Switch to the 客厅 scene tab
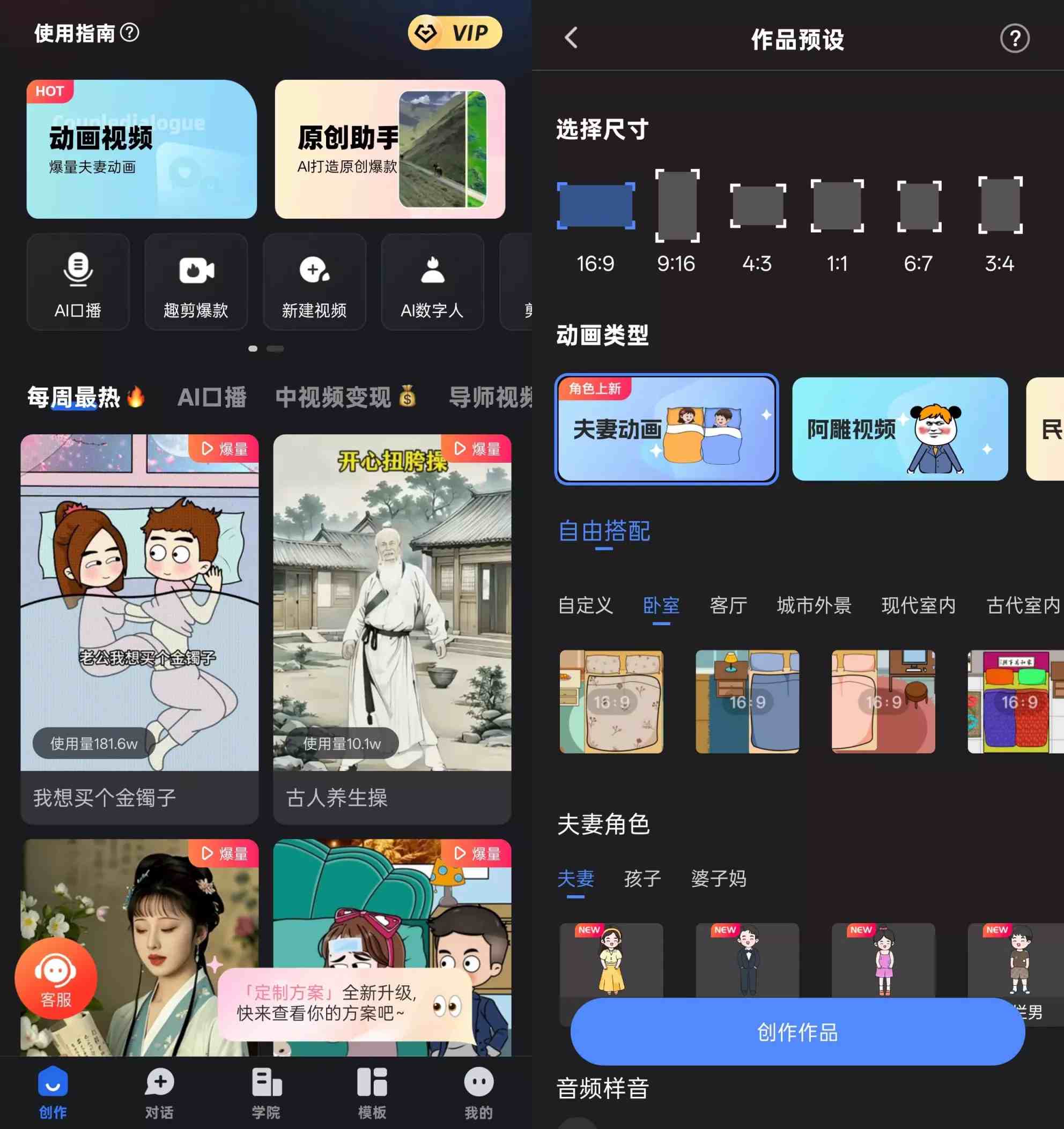Viewport: 1064px width, 1129px height. pos(728,606)
